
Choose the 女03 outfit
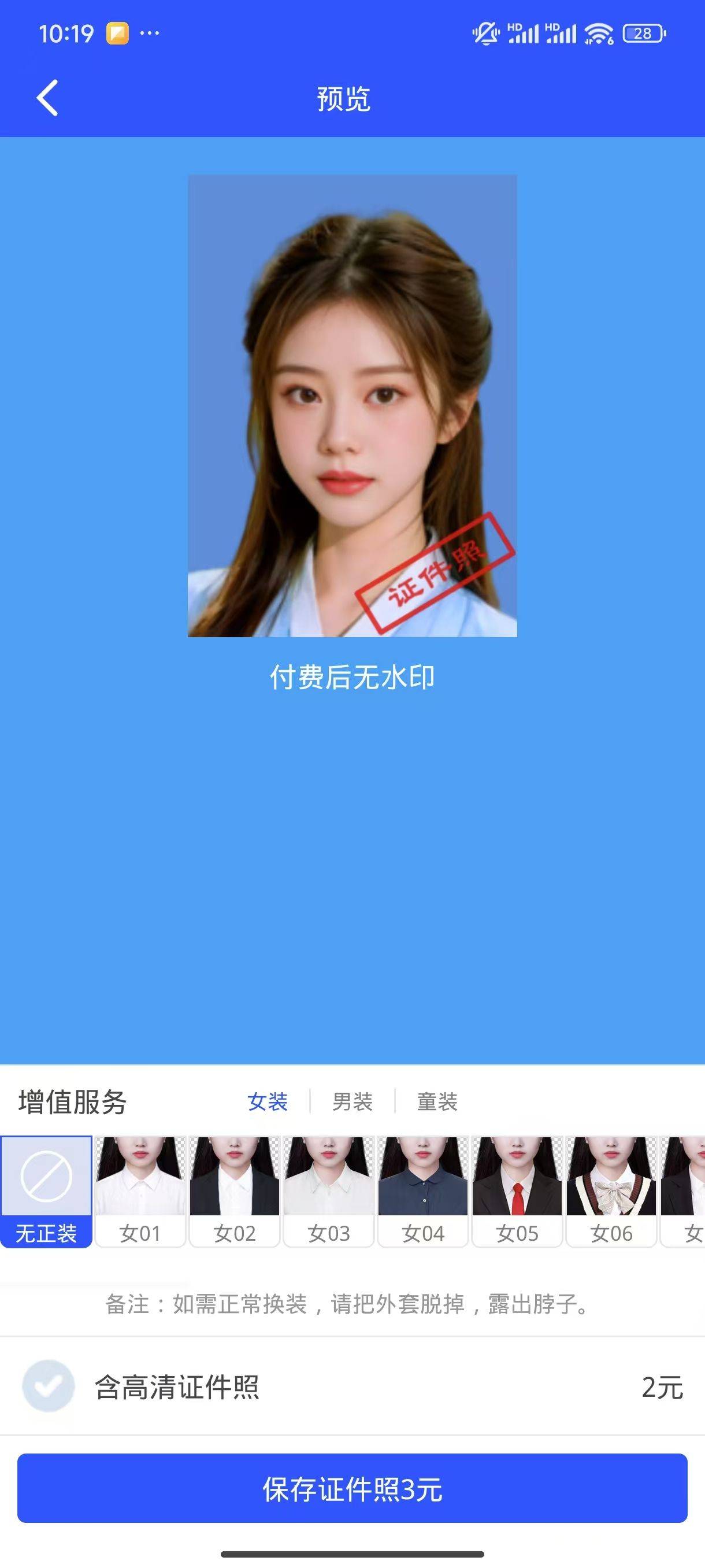point(329,1191)
